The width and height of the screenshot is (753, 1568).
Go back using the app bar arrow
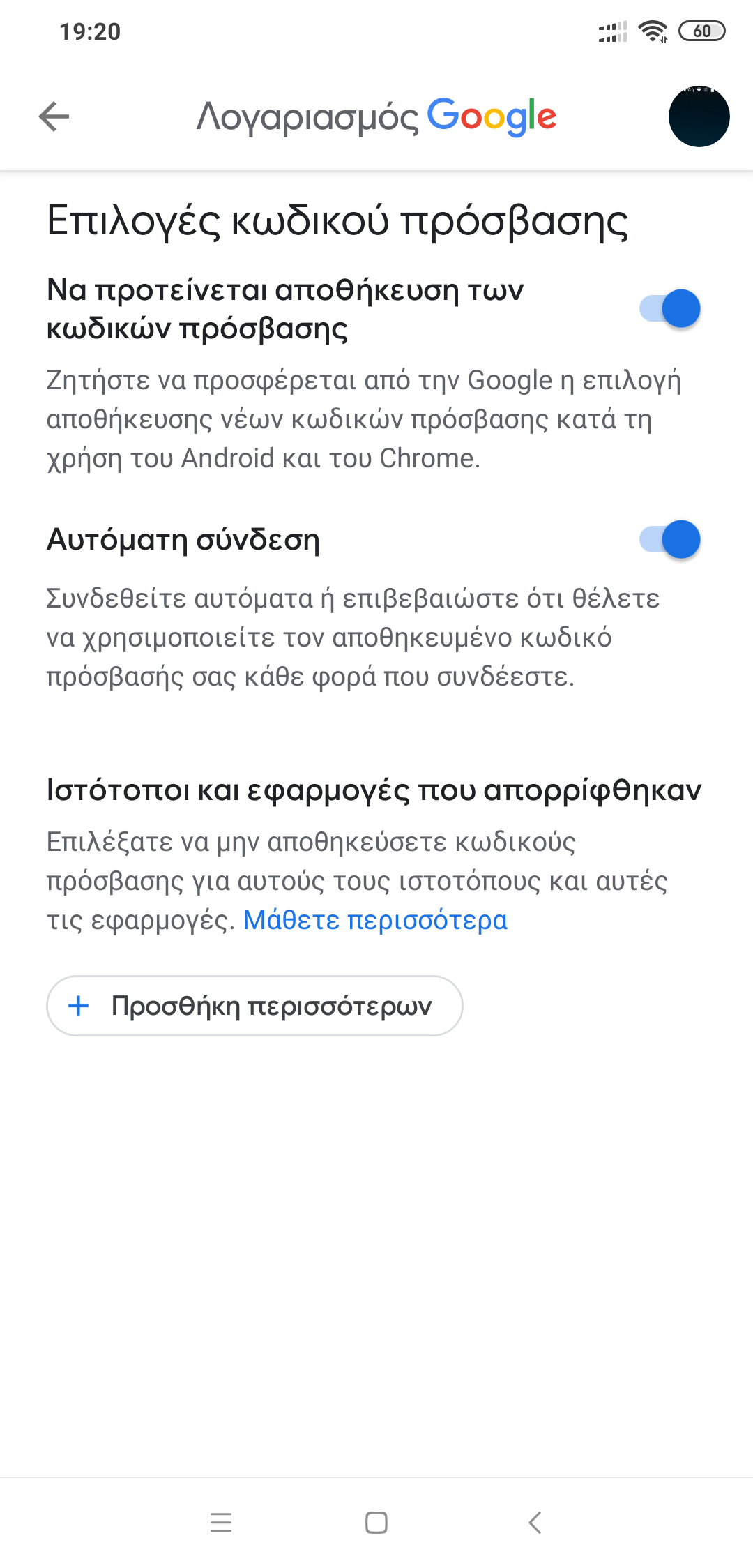[x=54, y=116]
